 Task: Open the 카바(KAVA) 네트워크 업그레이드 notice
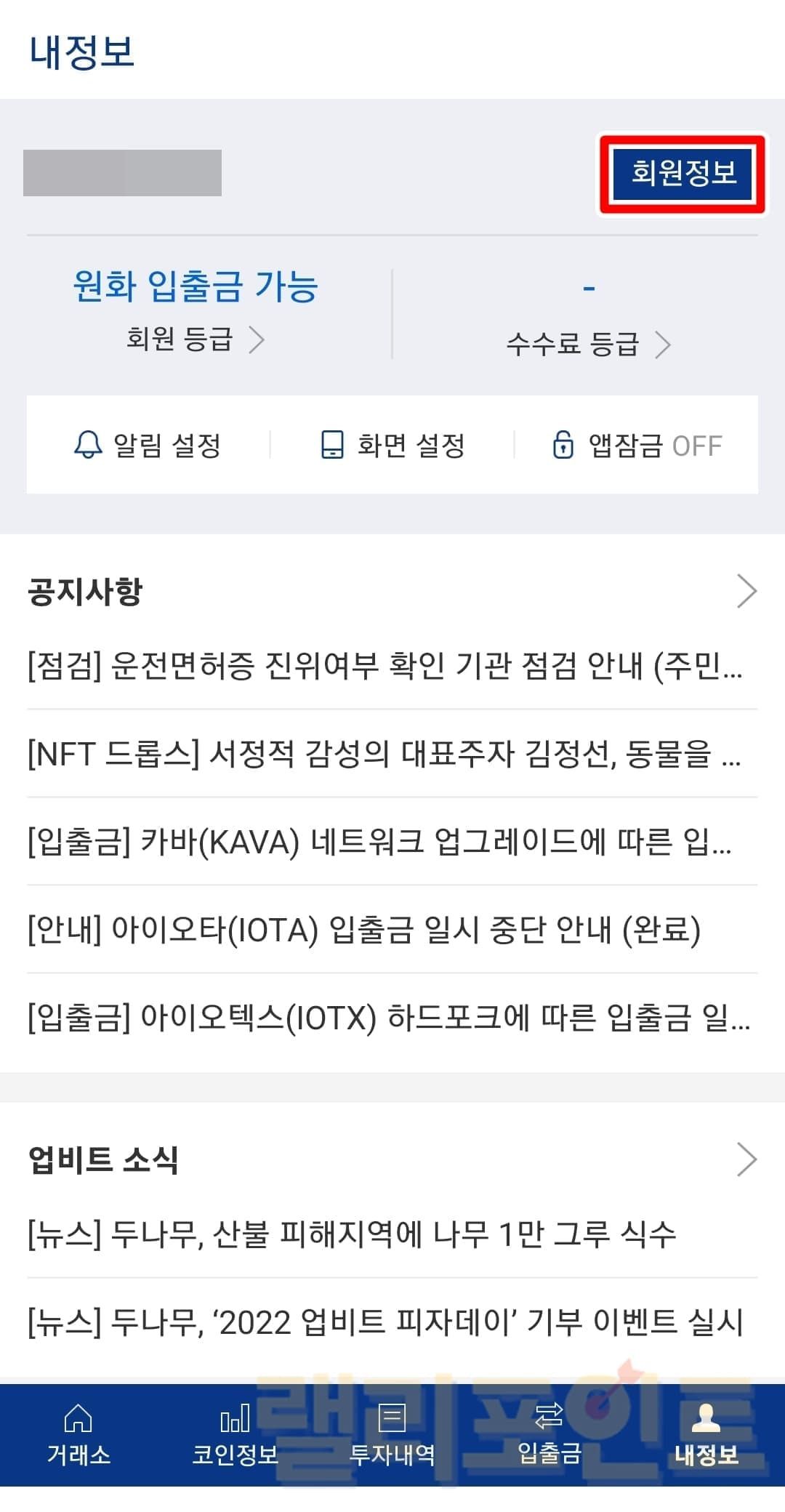click(x=379, y=842)
